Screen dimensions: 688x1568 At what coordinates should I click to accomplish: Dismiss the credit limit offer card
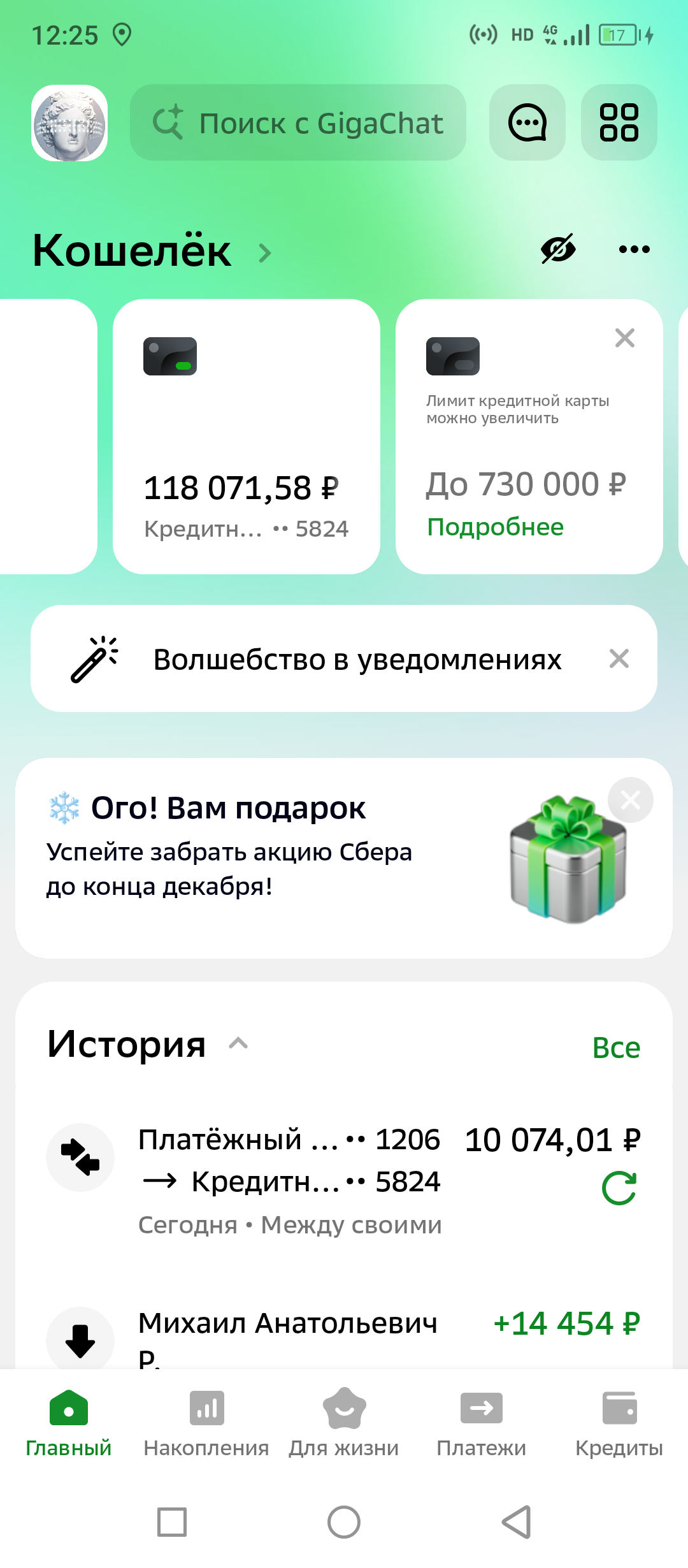pos(625,338)
